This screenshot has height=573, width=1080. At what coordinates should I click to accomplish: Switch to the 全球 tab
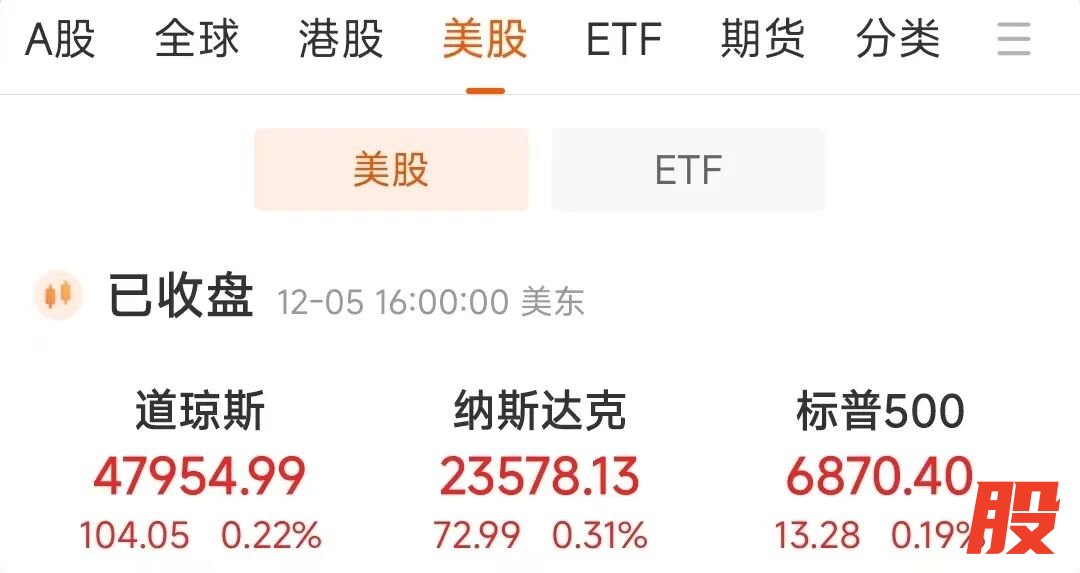click(197, 41)
